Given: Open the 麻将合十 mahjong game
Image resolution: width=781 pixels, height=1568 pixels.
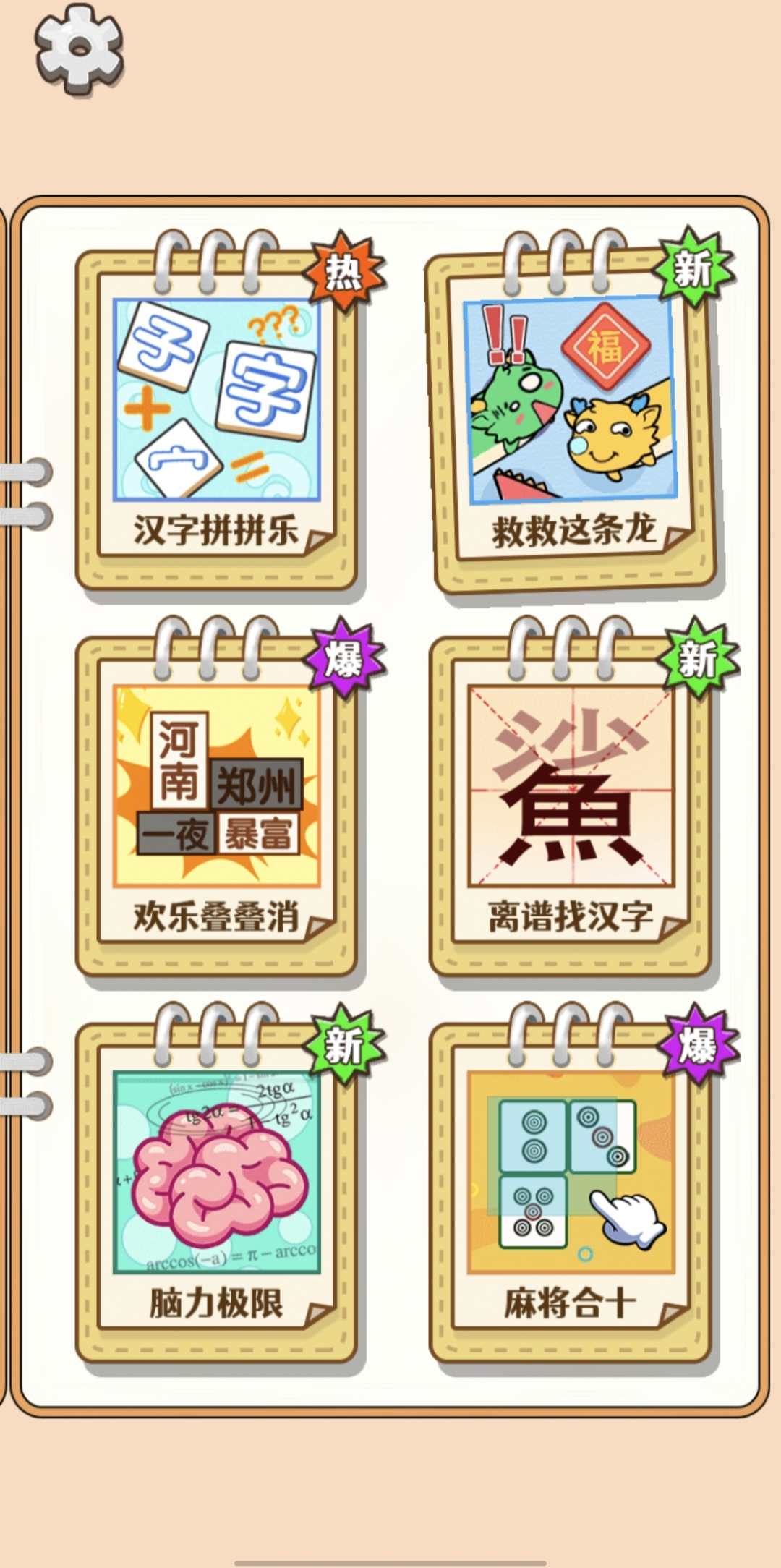Looking at the screenshot, I should pos(571,1190).
